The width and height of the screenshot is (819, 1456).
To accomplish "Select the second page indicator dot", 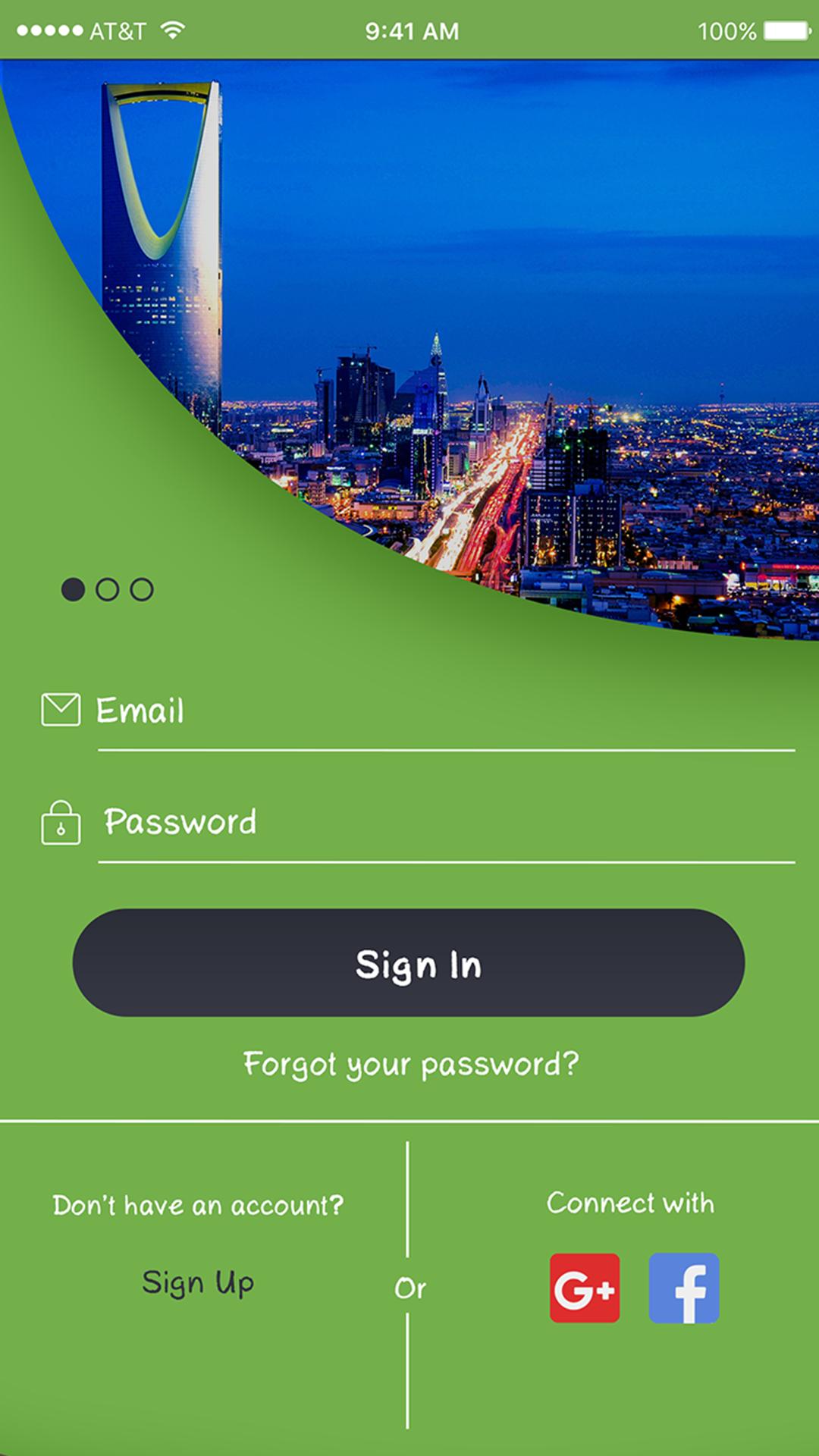I will 107,589.
